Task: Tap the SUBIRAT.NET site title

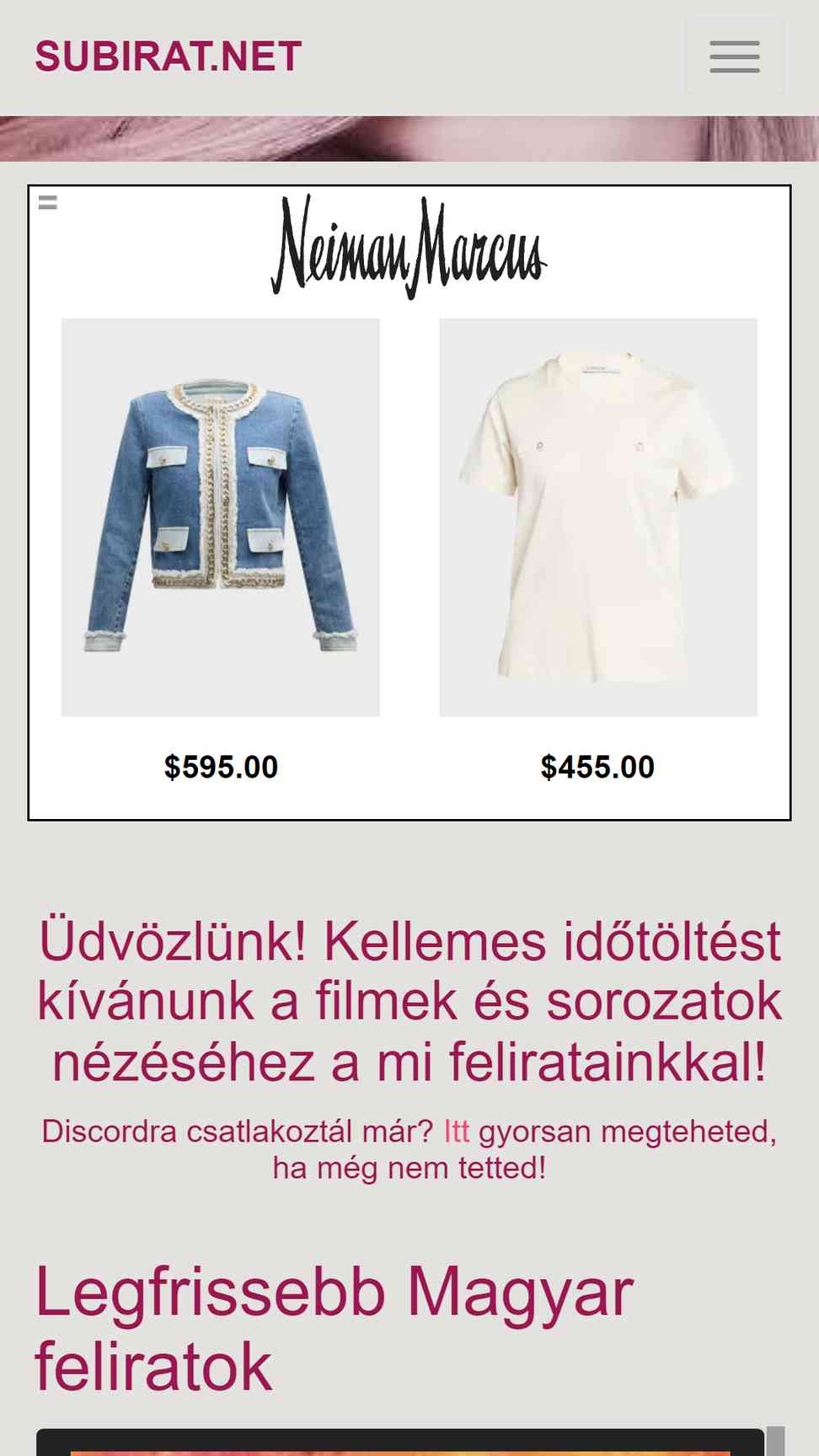Action: [169, 56]
